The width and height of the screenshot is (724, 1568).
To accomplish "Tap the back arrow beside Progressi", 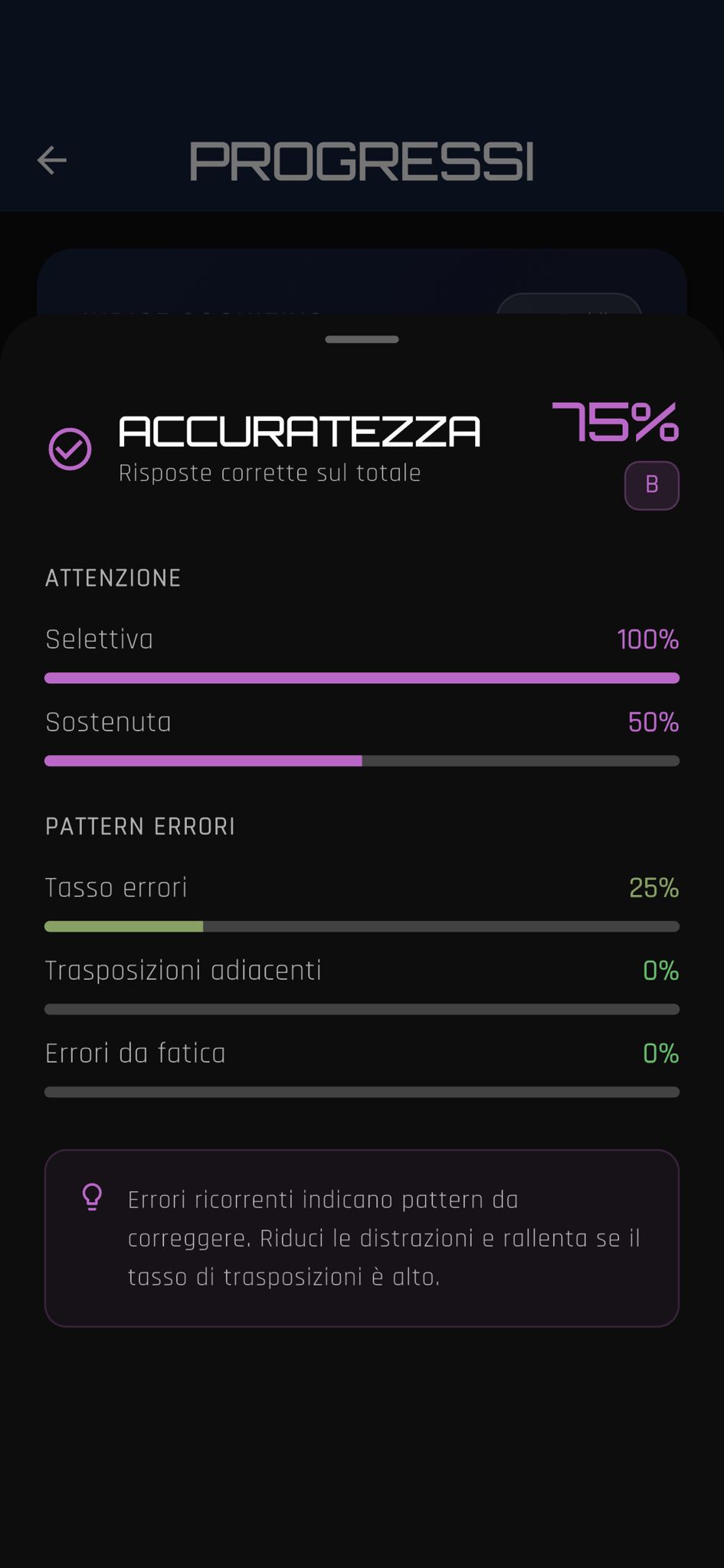I will 52,161.
